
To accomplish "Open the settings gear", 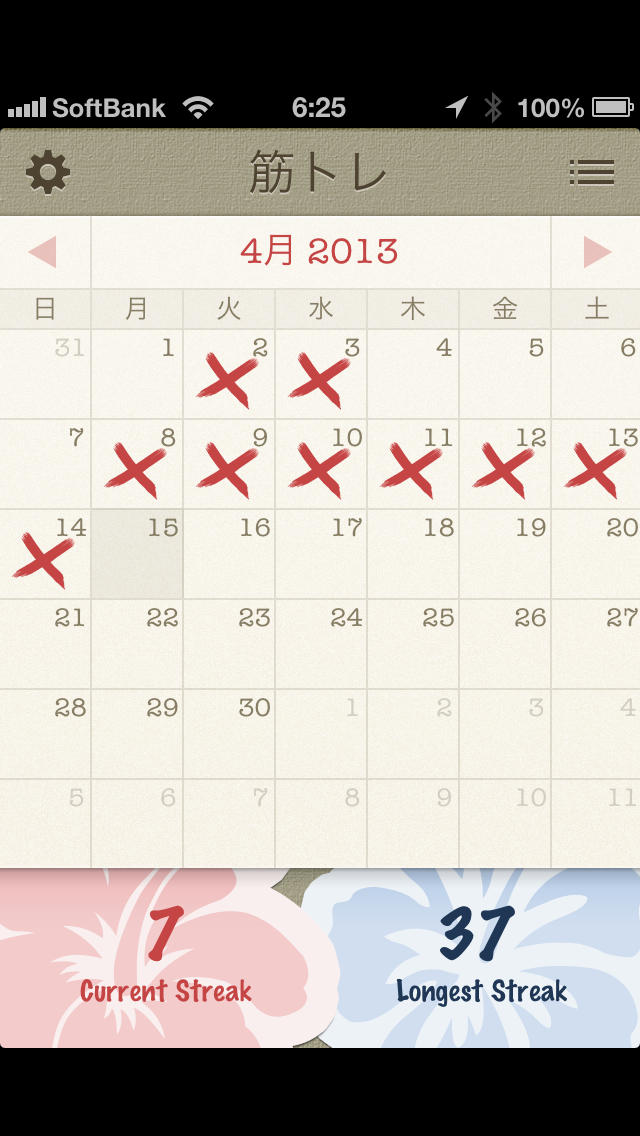I will click(48, 173).
